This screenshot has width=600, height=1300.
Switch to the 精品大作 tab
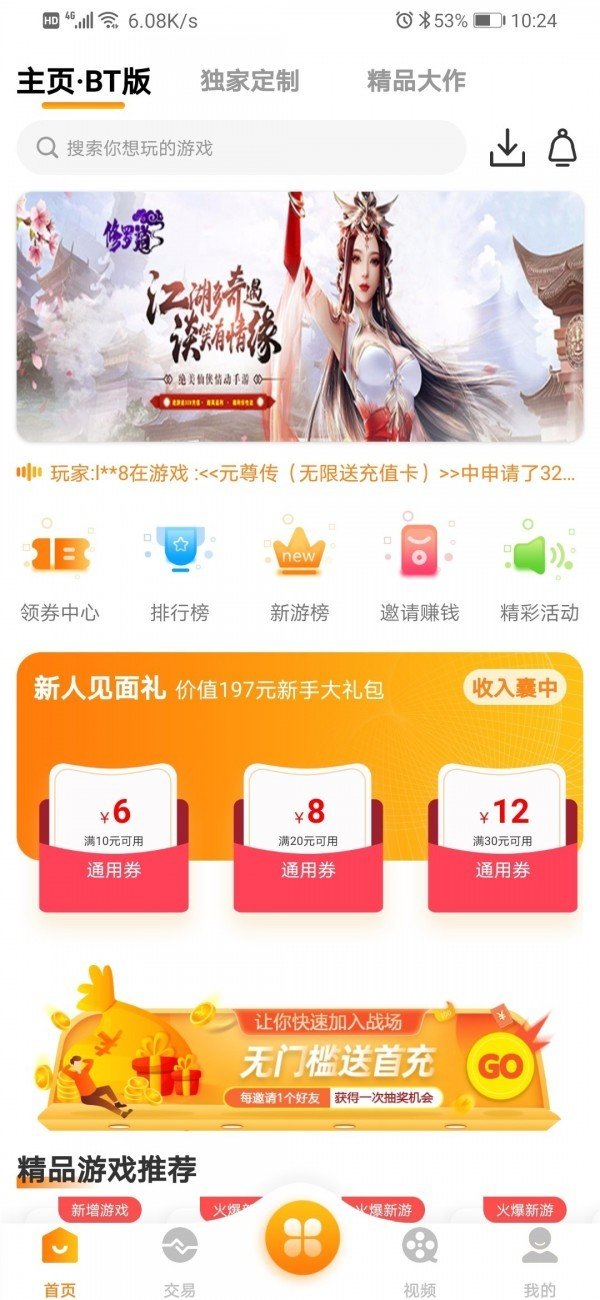pyautogui.click(x=416, y=81)
